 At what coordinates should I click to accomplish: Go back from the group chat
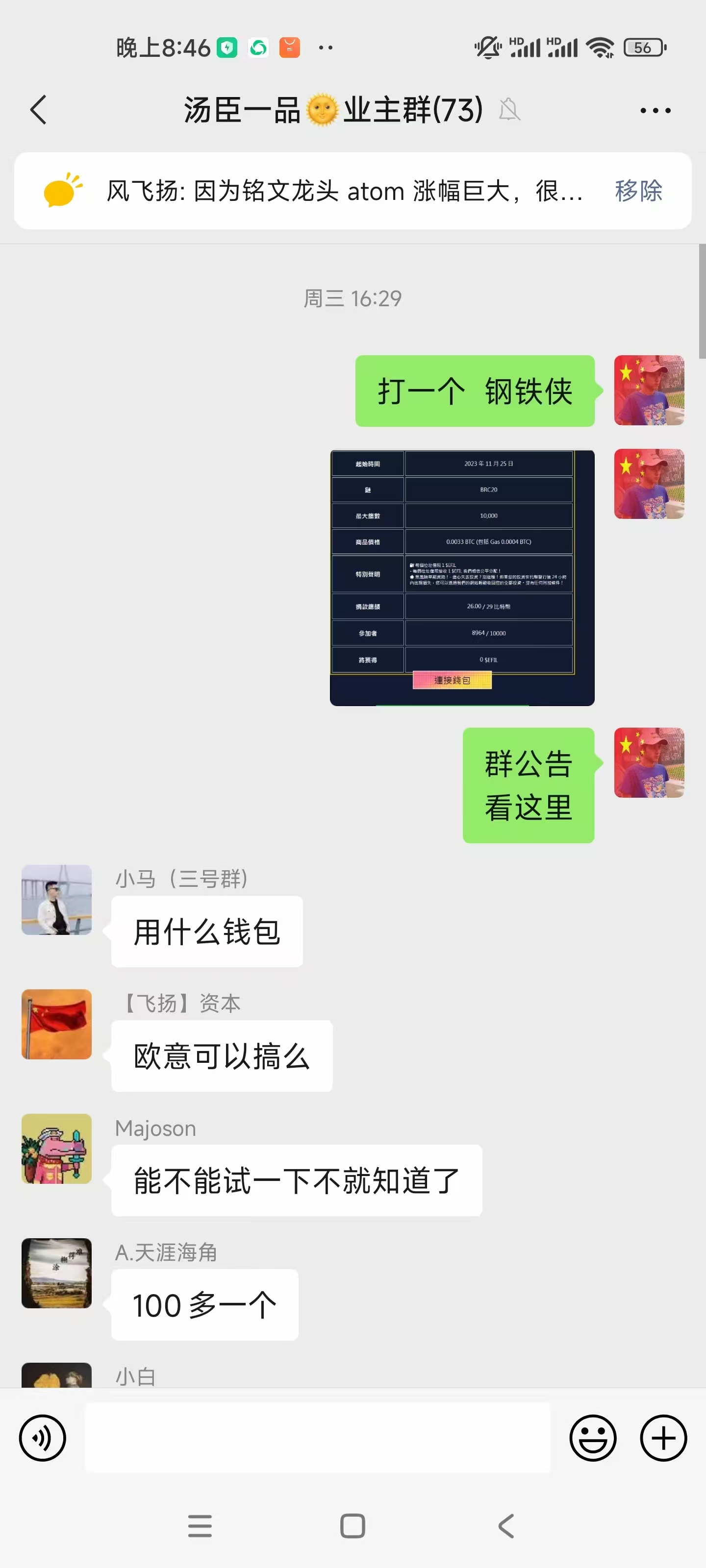point(38,110)
